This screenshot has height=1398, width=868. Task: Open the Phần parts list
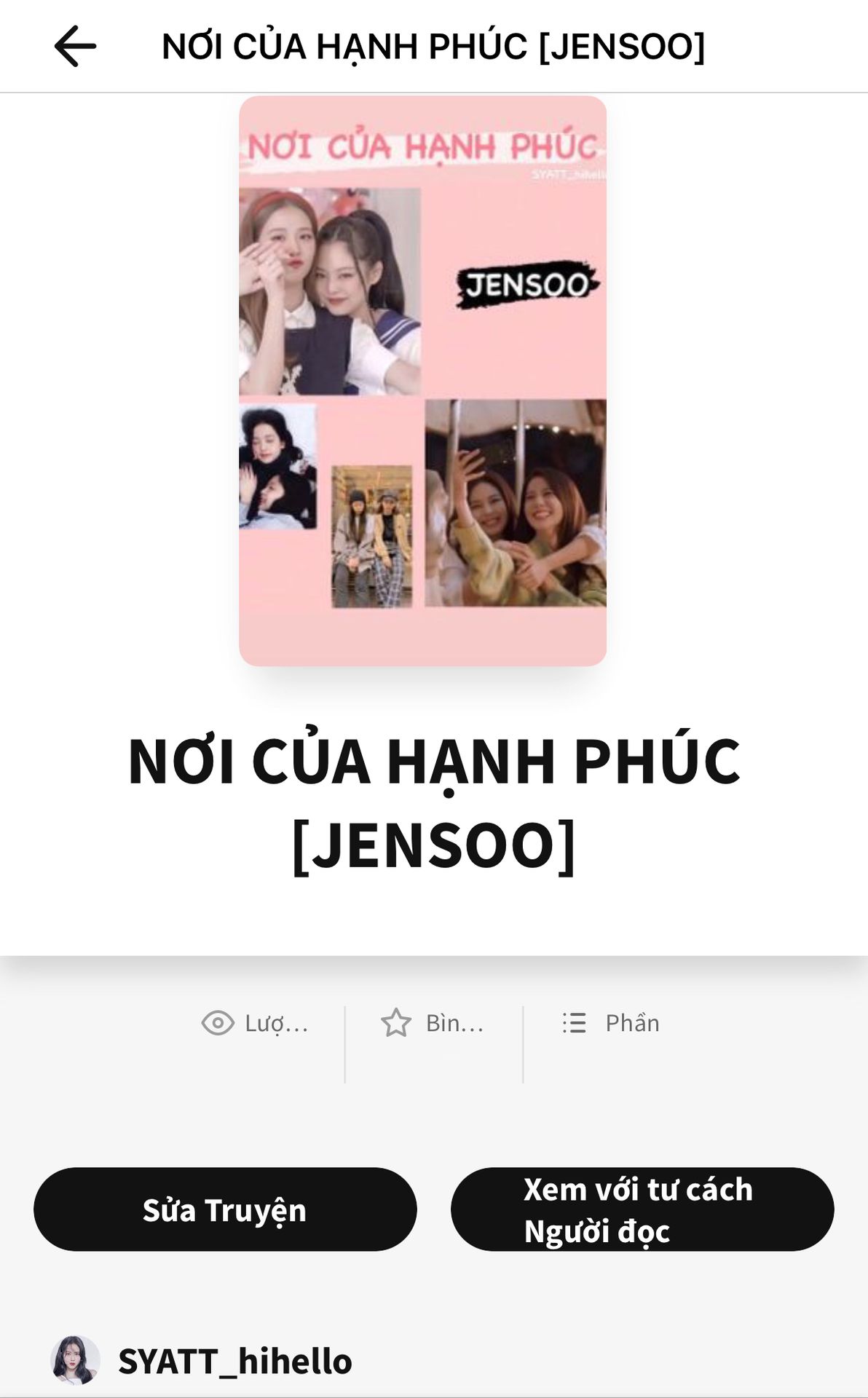click(610, 1023)
